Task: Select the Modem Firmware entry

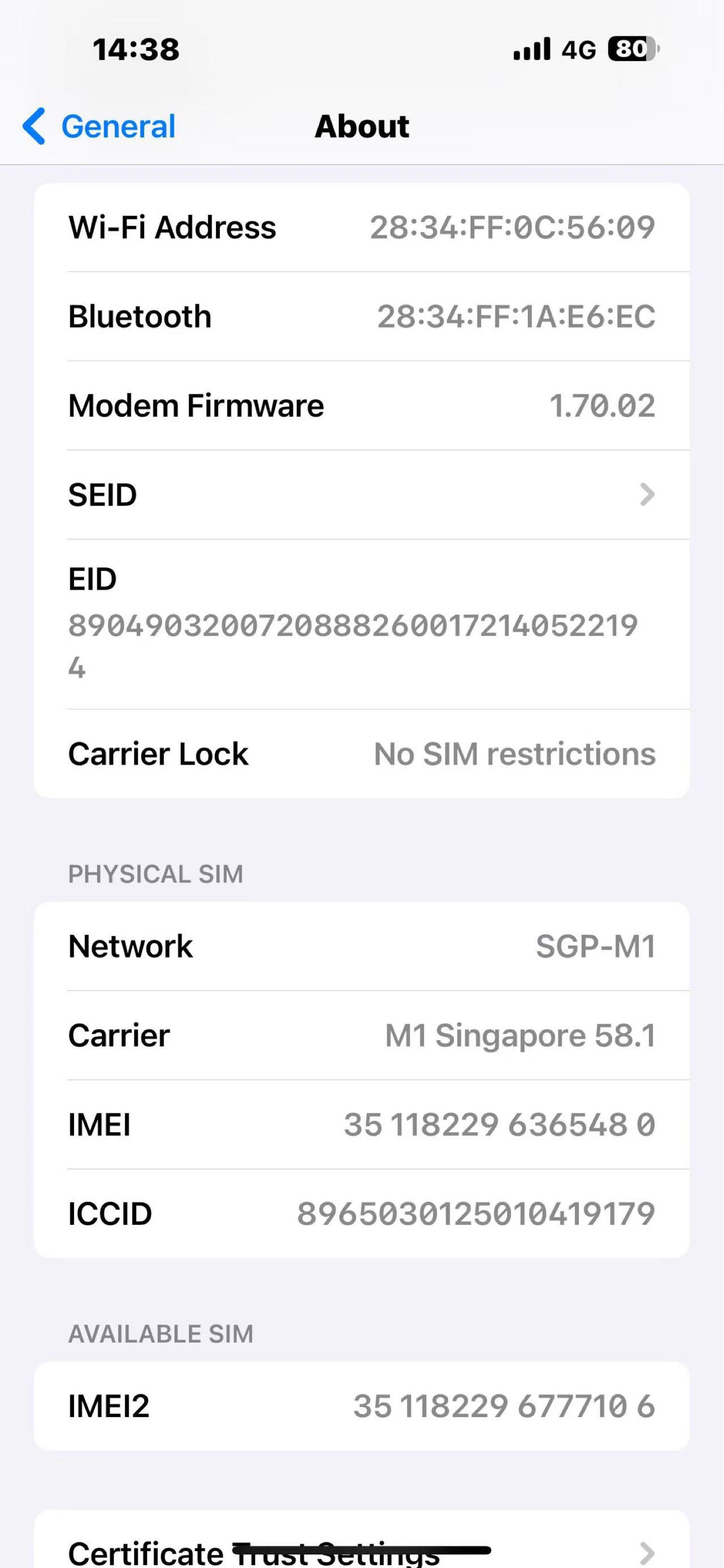Action: pos(362,405)
